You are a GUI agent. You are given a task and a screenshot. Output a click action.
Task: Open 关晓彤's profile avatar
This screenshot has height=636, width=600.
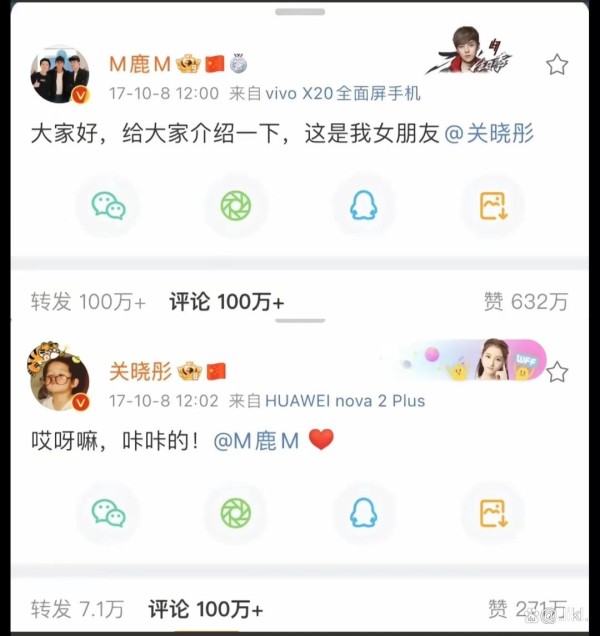[60, 381]
